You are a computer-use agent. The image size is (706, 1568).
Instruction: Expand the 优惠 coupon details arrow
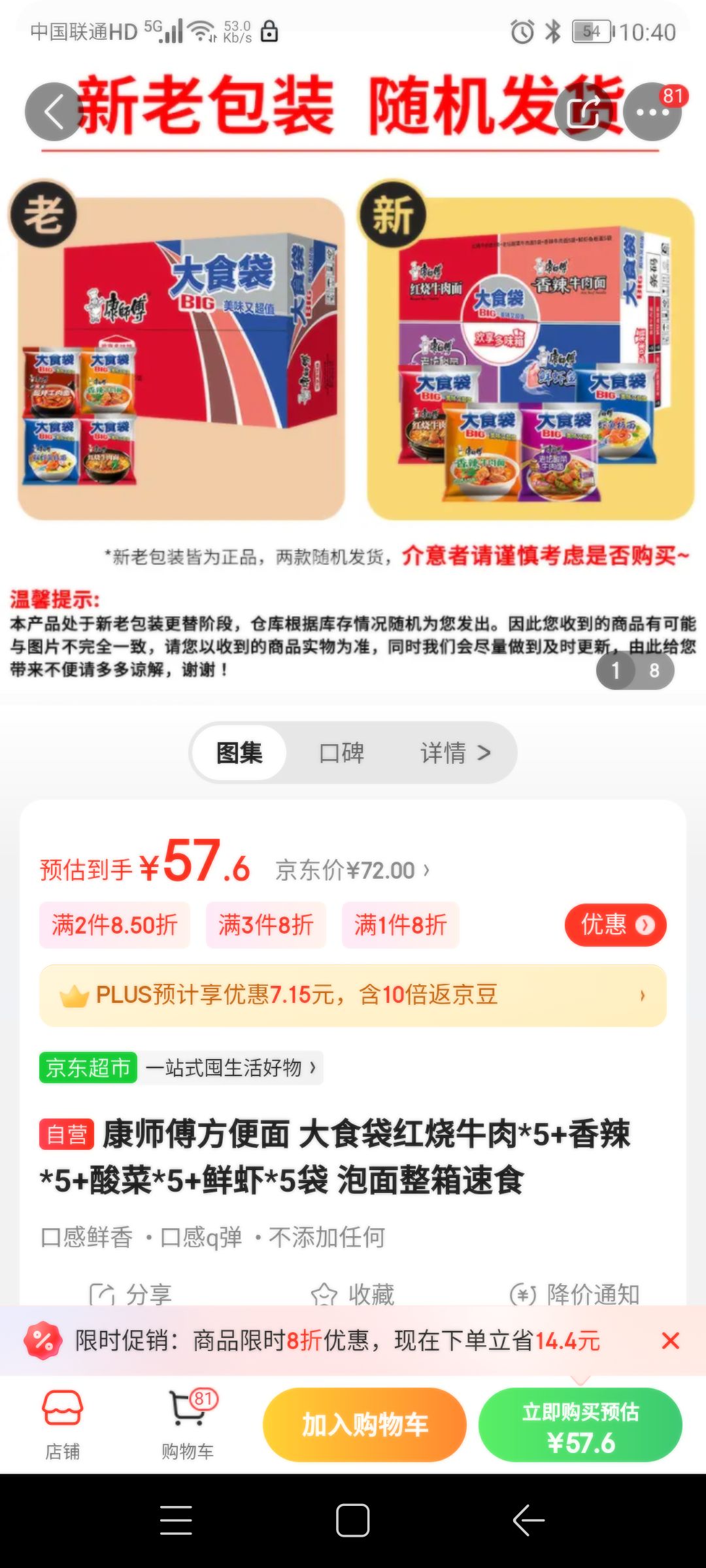(x=614, y=924)
